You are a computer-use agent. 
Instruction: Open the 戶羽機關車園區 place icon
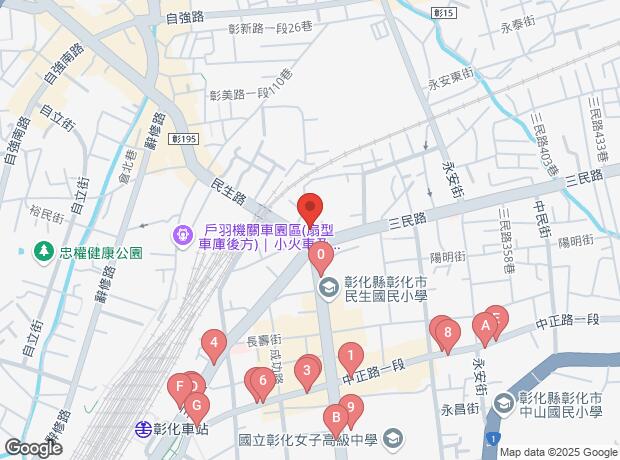(185, 235)
